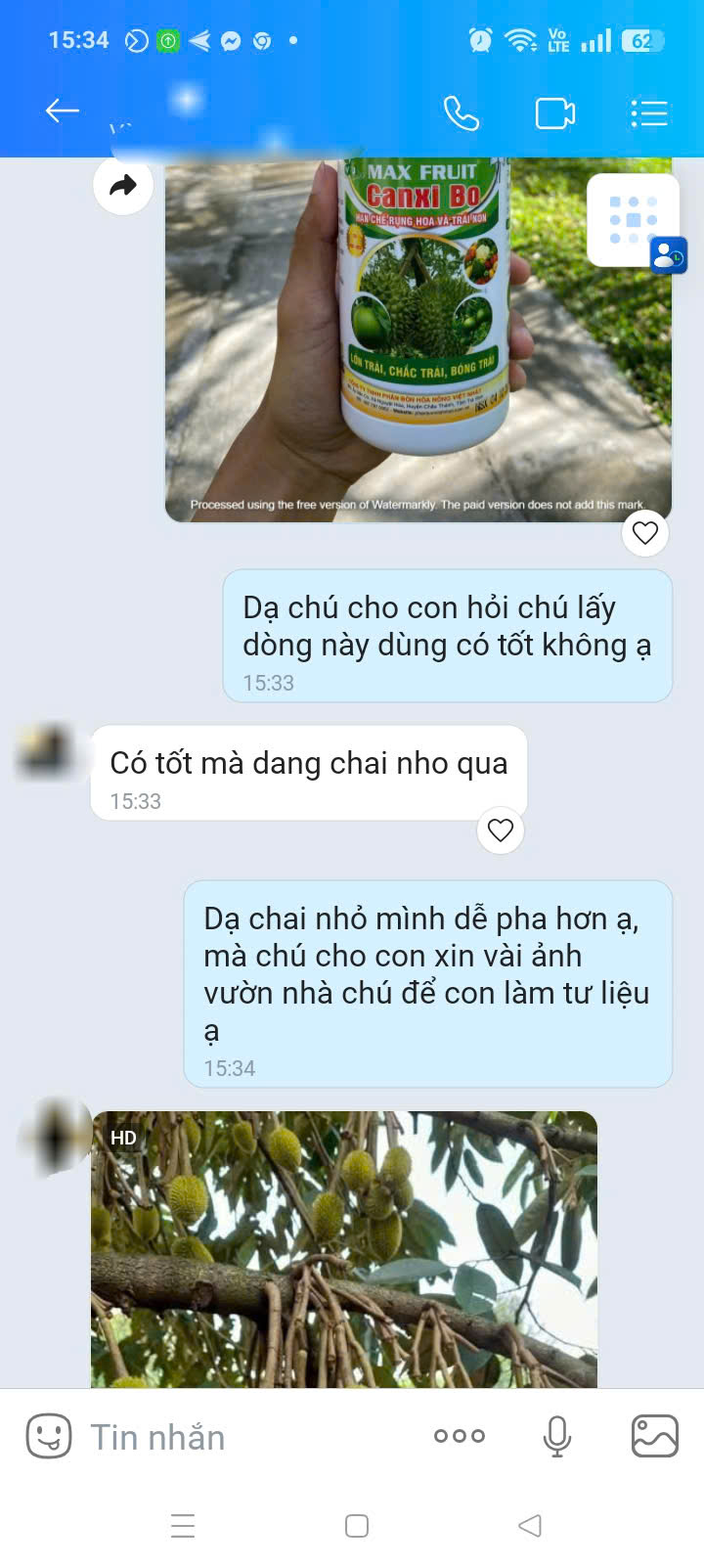Like the message "Có tốt mà dang chai nho qua"
The height and width of the screenshot is (1568, 704).
tap(501, 830)
